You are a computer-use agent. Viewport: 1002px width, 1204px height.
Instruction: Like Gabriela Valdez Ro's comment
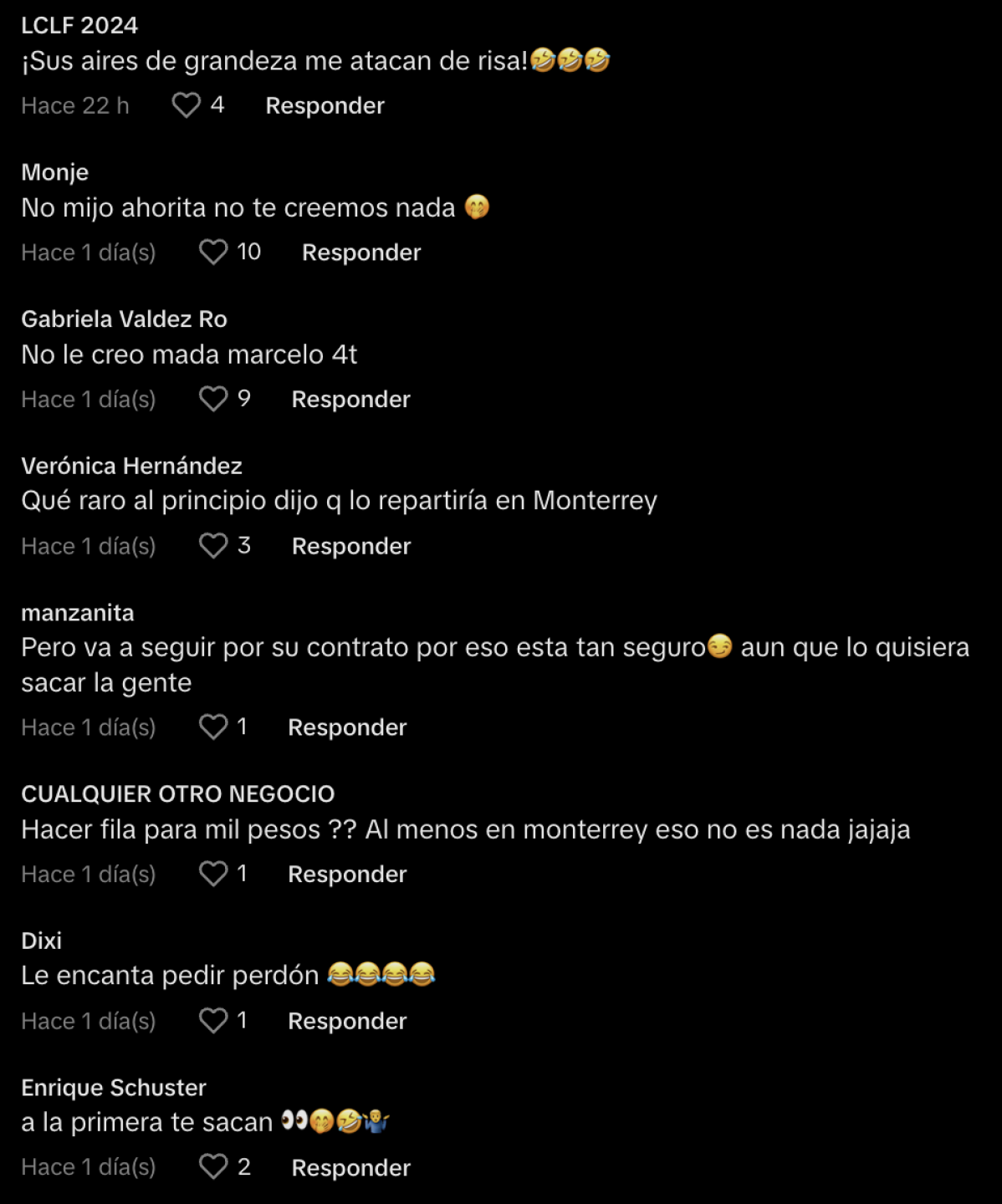214,399
